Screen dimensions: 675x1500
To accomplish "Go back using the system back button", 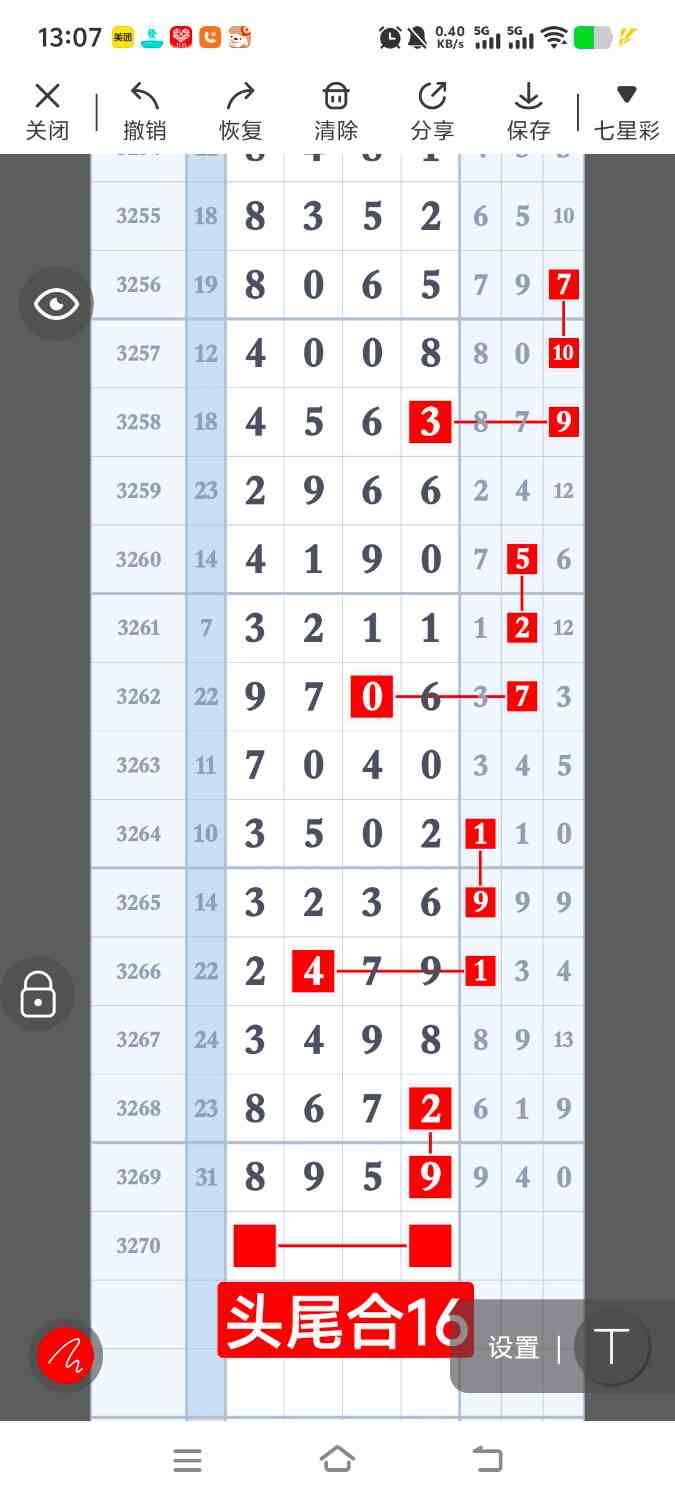I will (488, 1460).
